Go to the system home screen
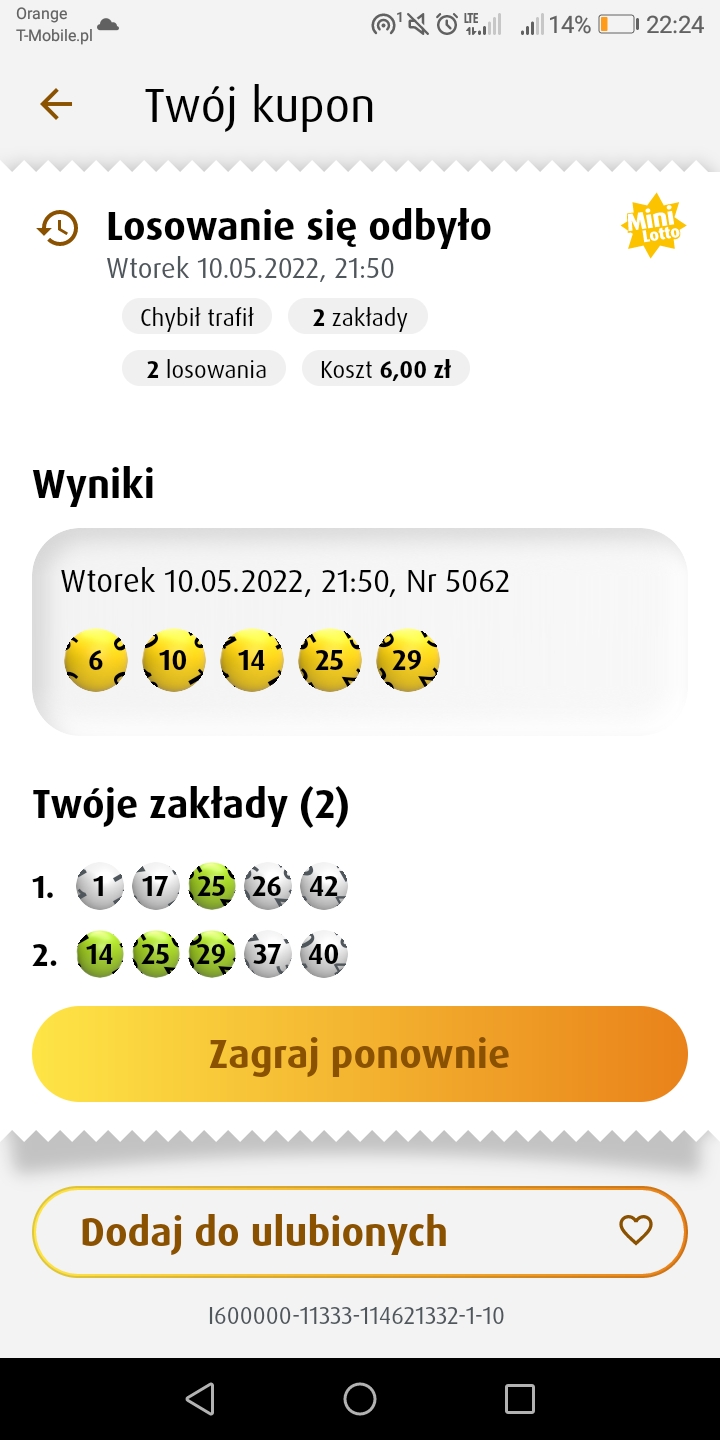Viewport: 720px width, 1440px height. pyautogui.click(x=360, y=1398)
